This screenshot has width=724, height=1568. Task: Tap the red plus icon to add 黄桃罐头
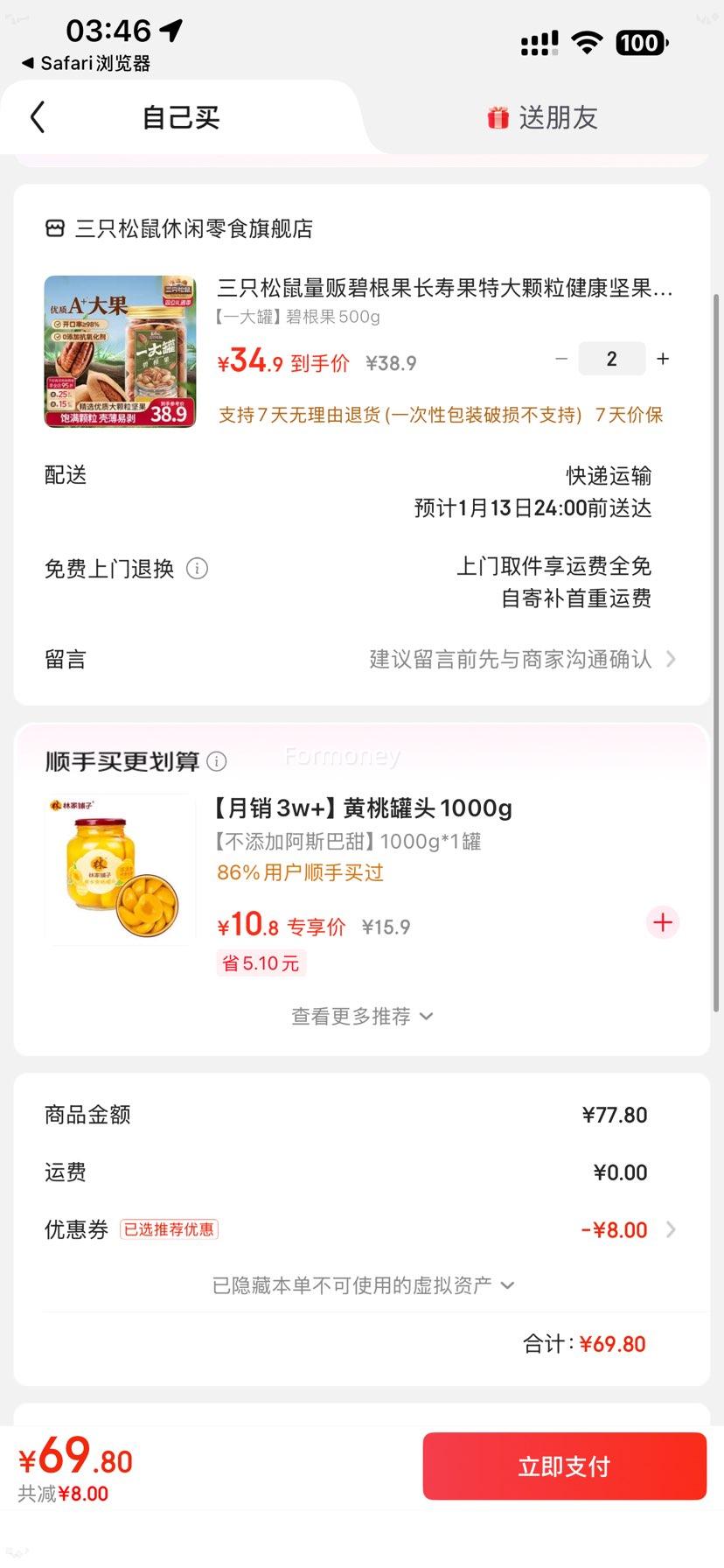click(x=662, y=922)
